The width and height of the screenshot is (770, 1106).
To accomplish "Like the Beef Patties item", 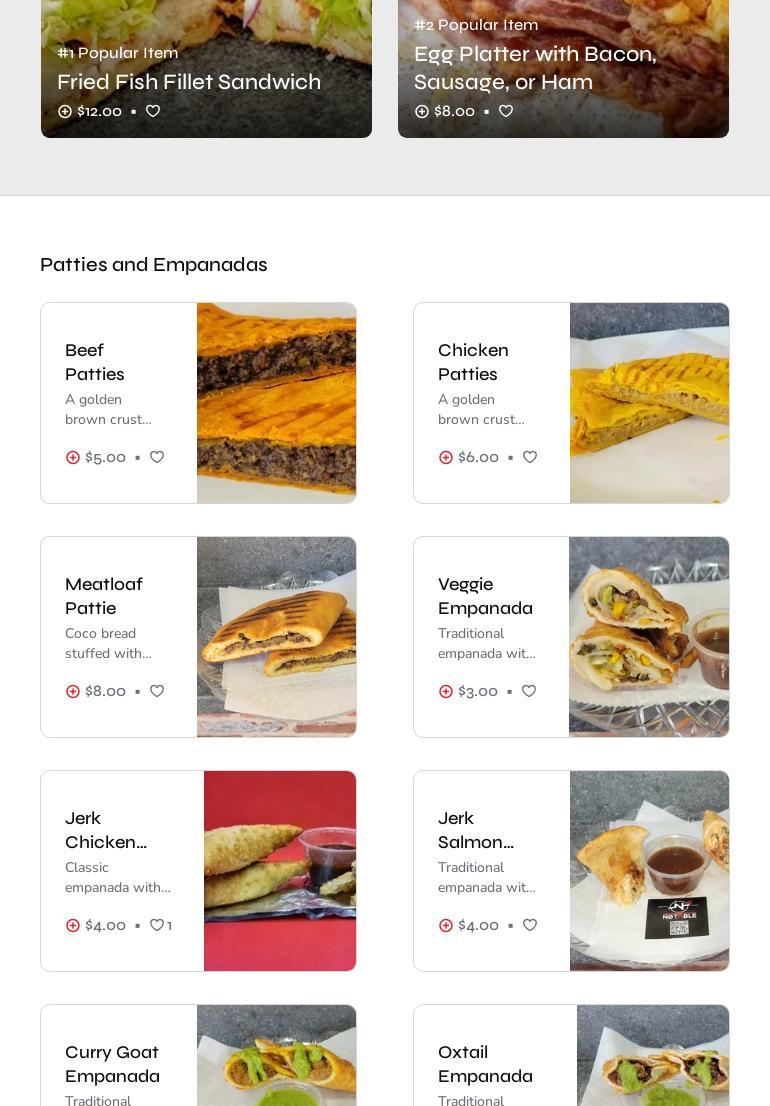I will point(157,457).
